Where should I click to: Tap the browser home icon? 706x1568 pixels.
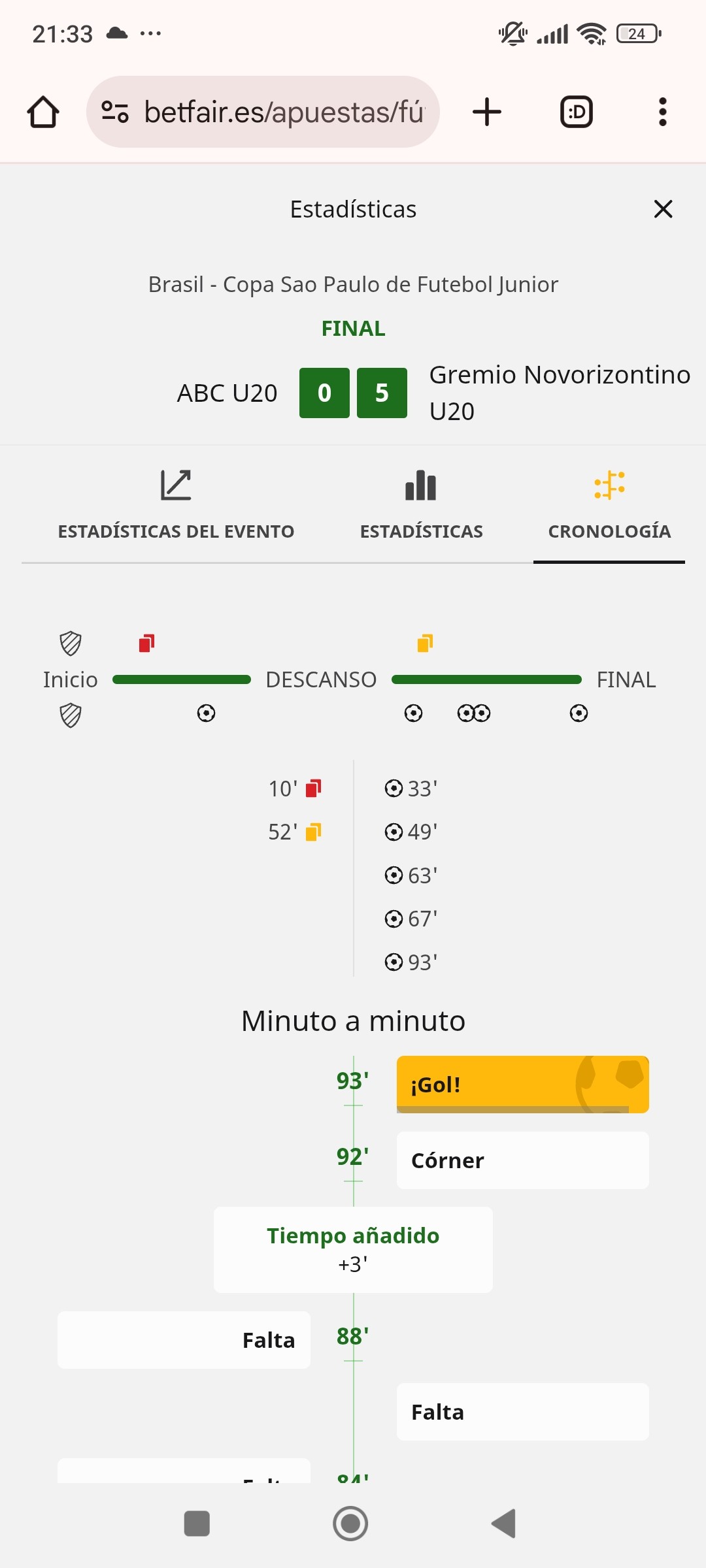[x=43, y=112]
